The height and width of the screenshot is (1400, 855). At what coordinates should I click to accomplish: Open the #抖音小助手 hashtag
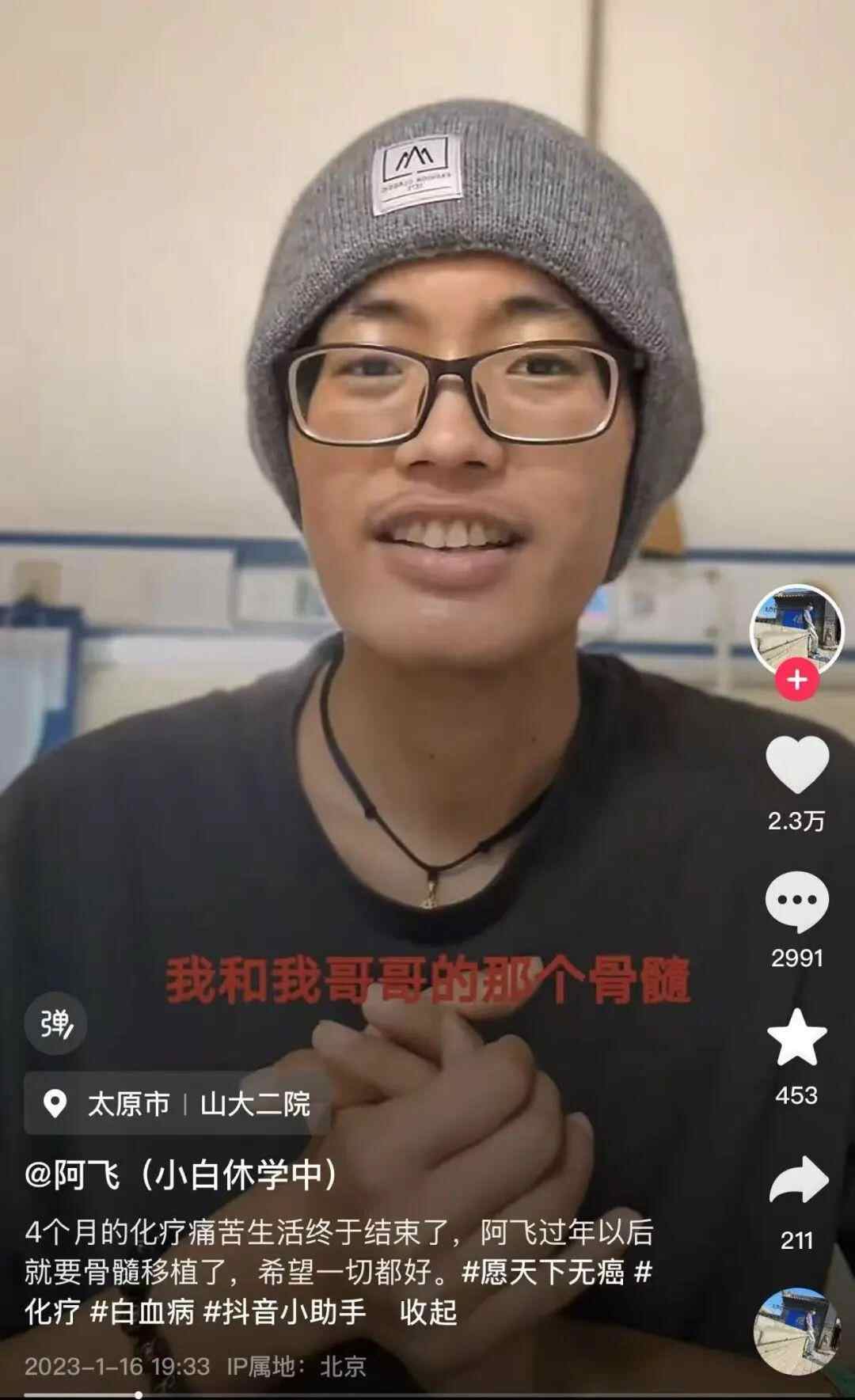point(285,1312)
